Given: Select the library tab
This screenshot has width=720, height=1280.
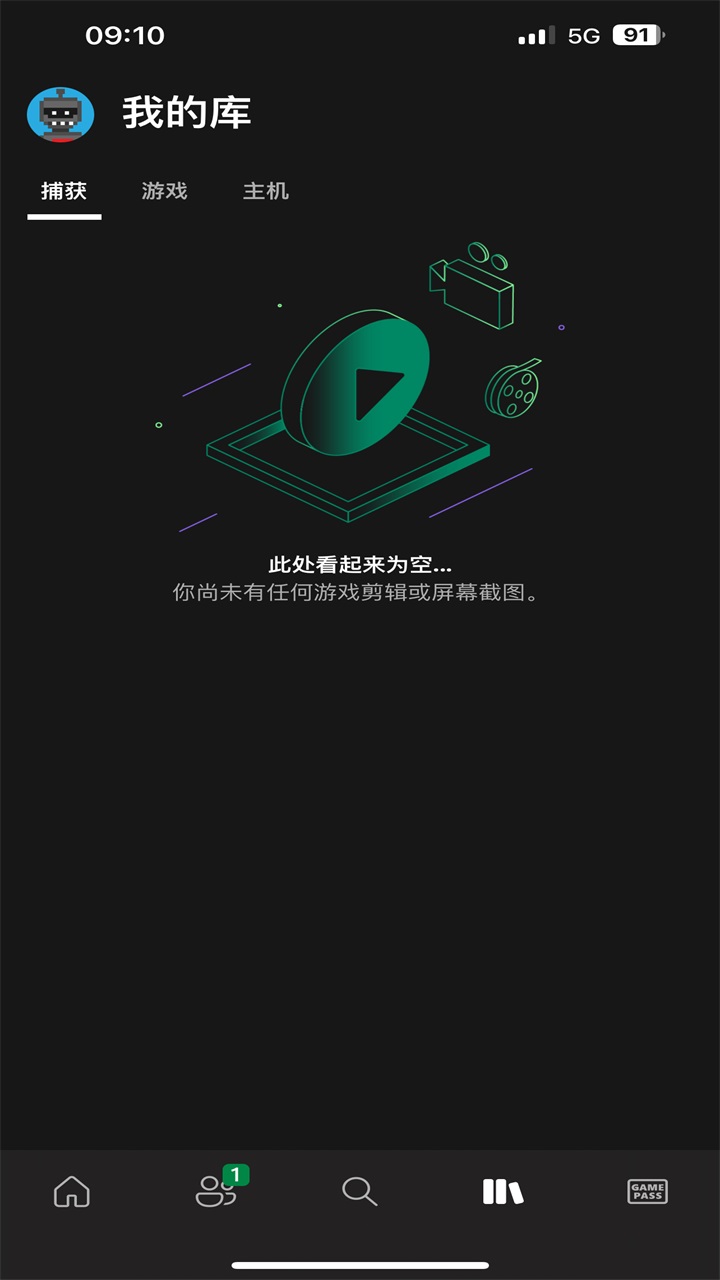Looking at the screenshot, I should (503, 1191).
